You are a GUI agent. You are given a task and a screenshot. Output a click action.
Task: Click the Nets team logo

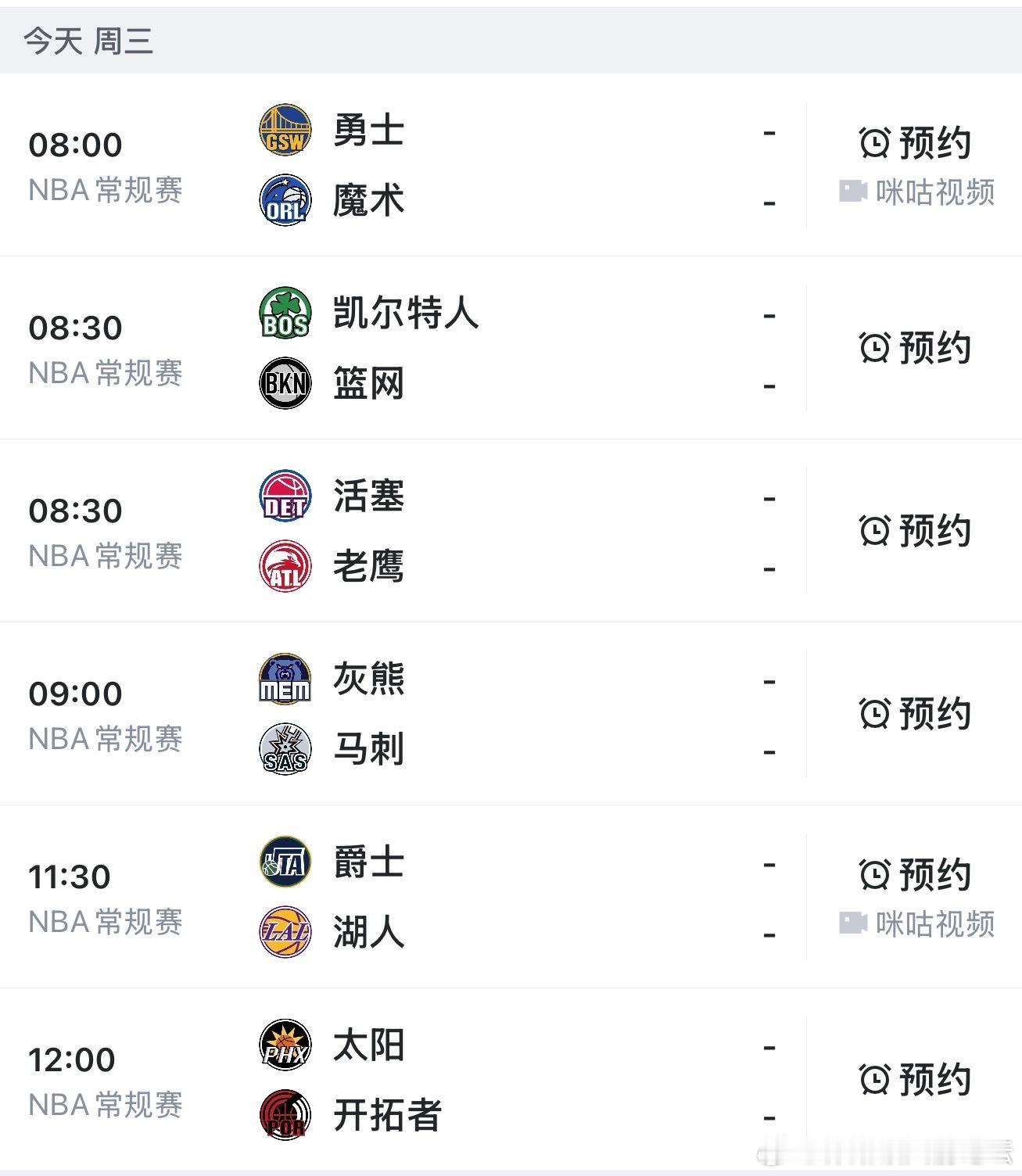point(285,383)
